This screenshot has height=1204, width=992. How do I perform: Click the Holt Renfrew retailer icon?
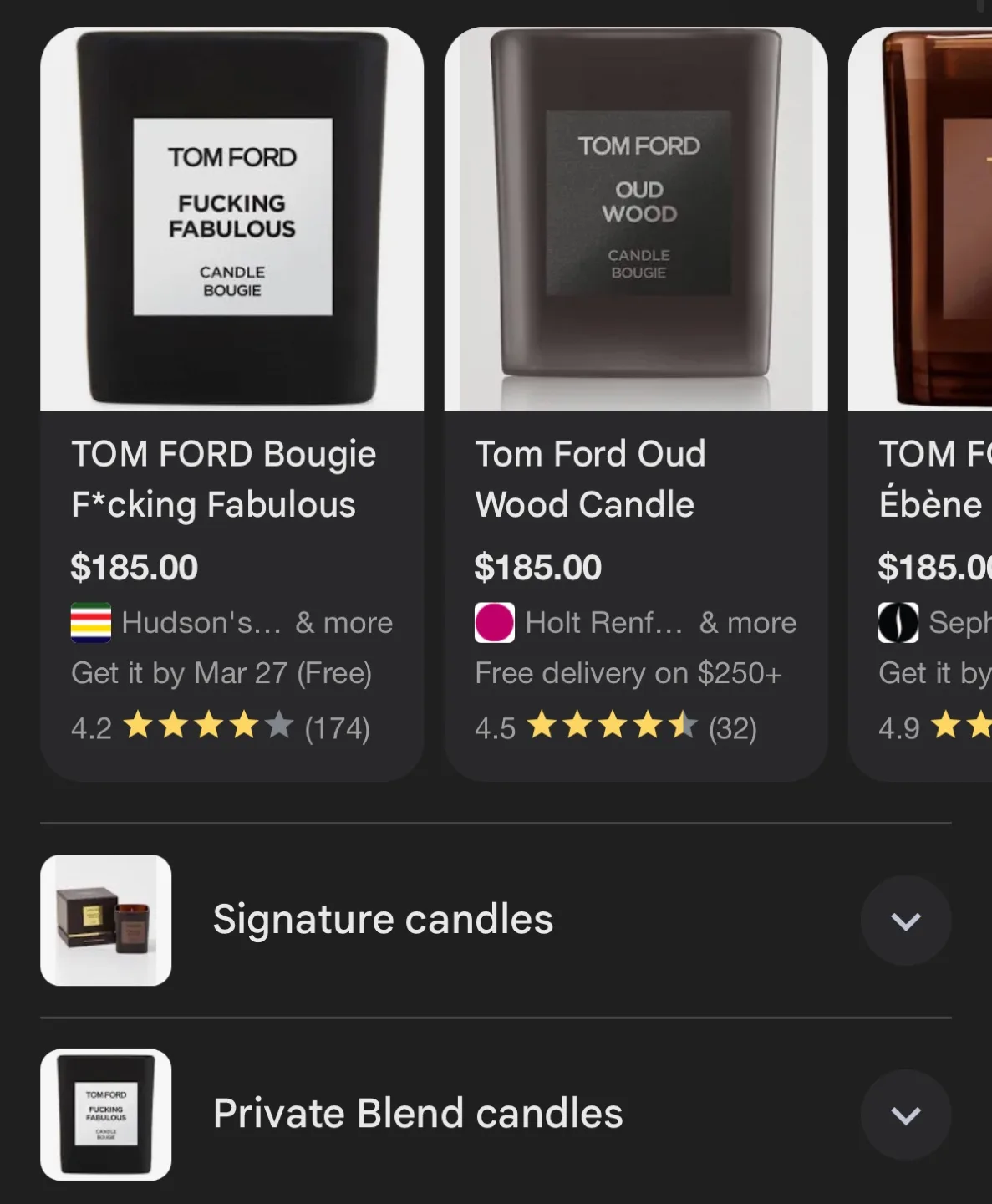(x=494, y=622)
